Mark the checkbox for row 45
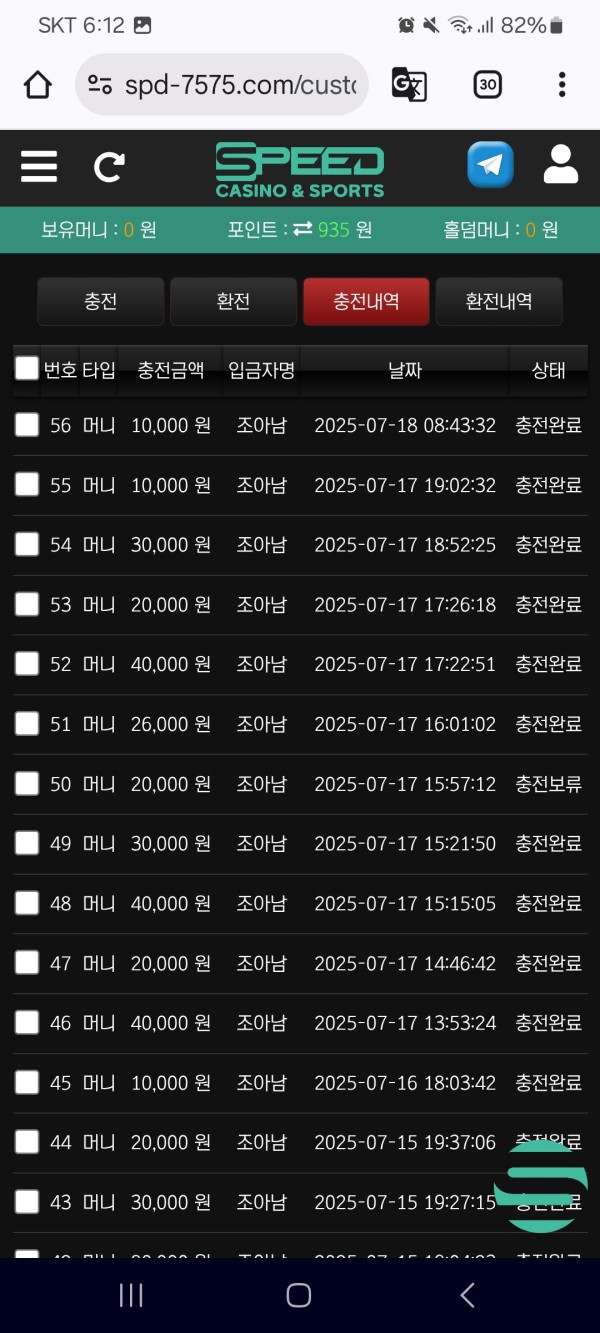 [27, 1082]
